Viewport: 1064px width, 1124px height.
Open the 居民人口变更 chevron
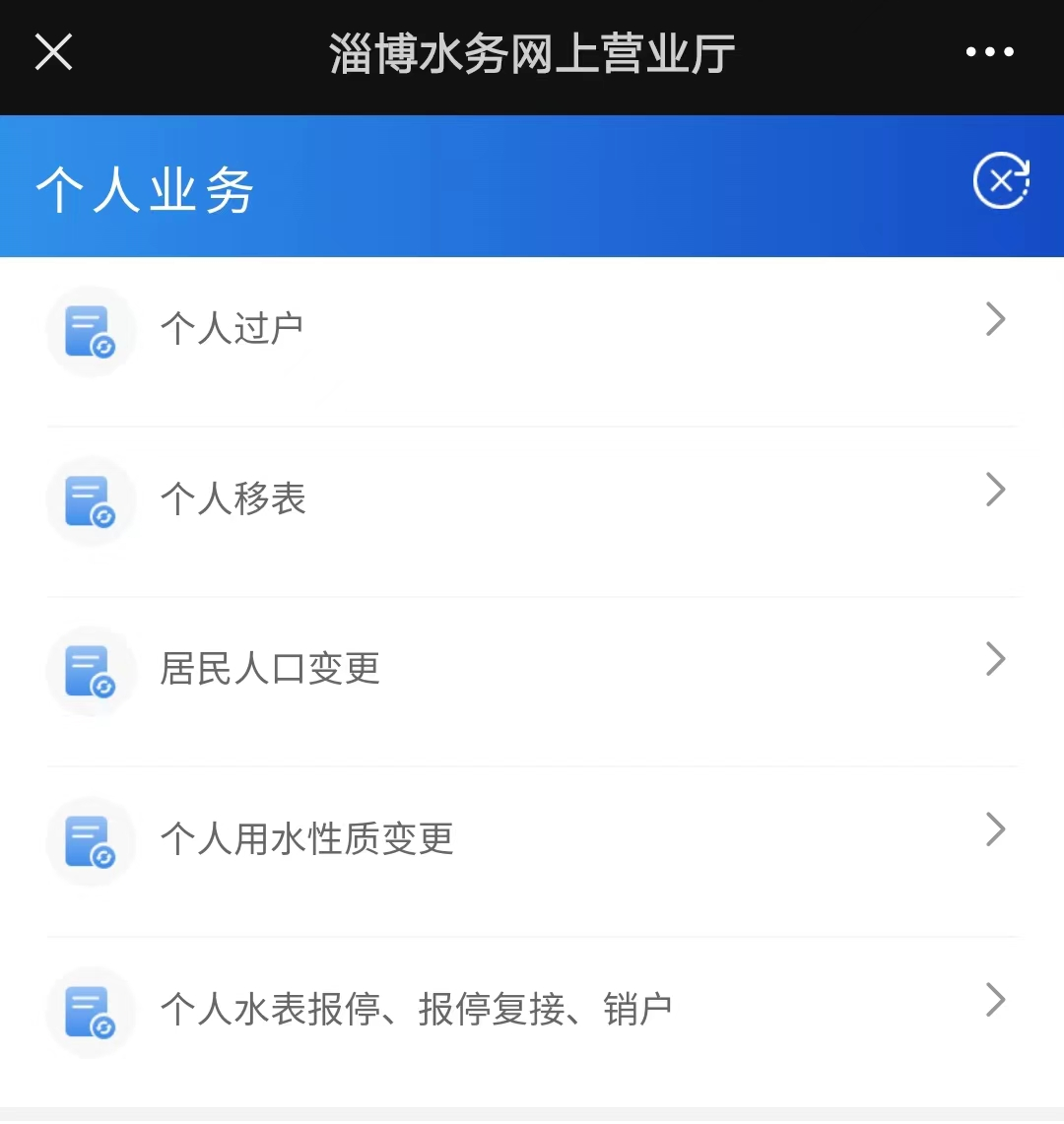click(x=995, y=660)
